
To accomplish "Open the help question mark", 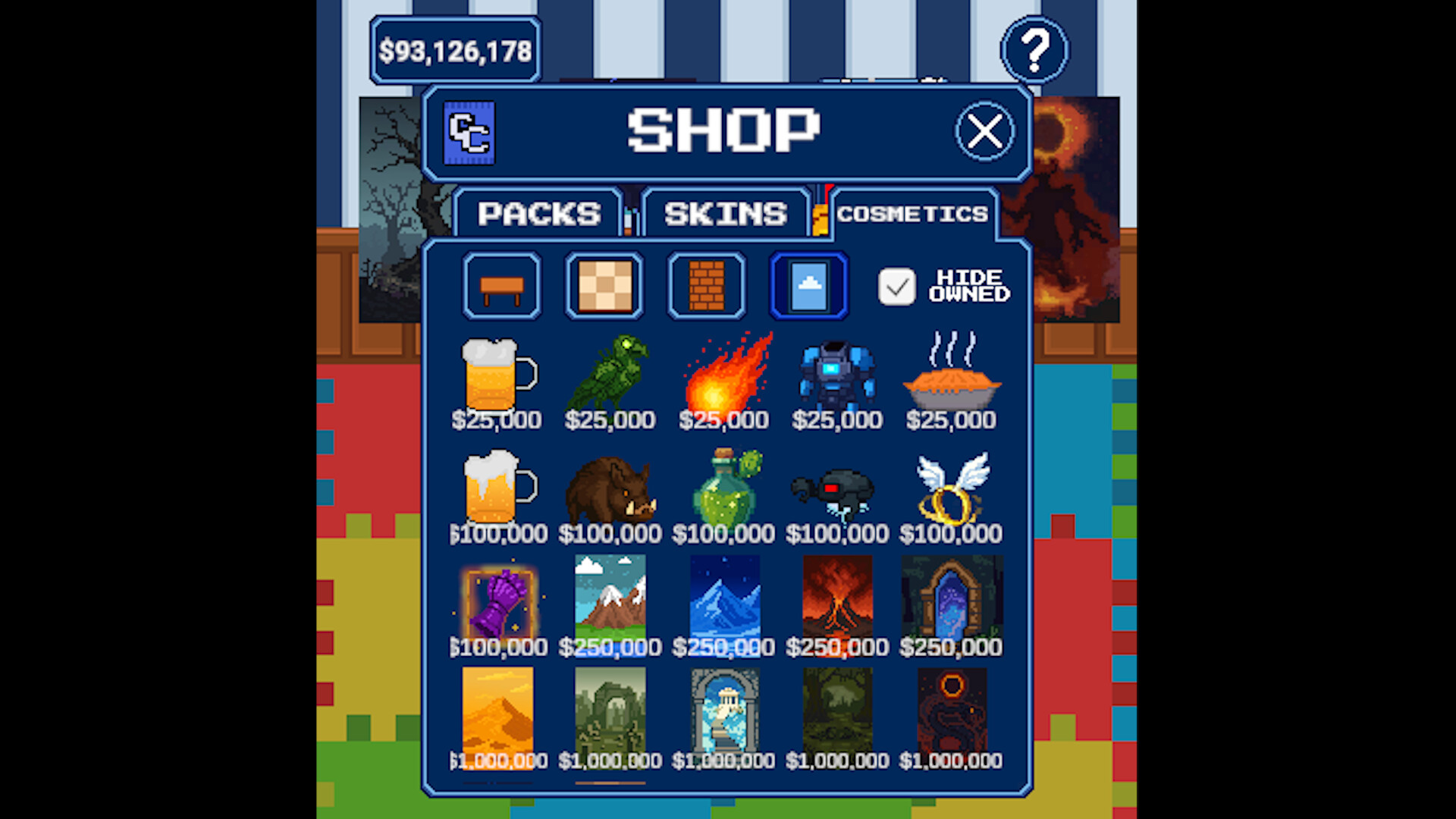I will pyautogui.click(x=1034, y=50).
